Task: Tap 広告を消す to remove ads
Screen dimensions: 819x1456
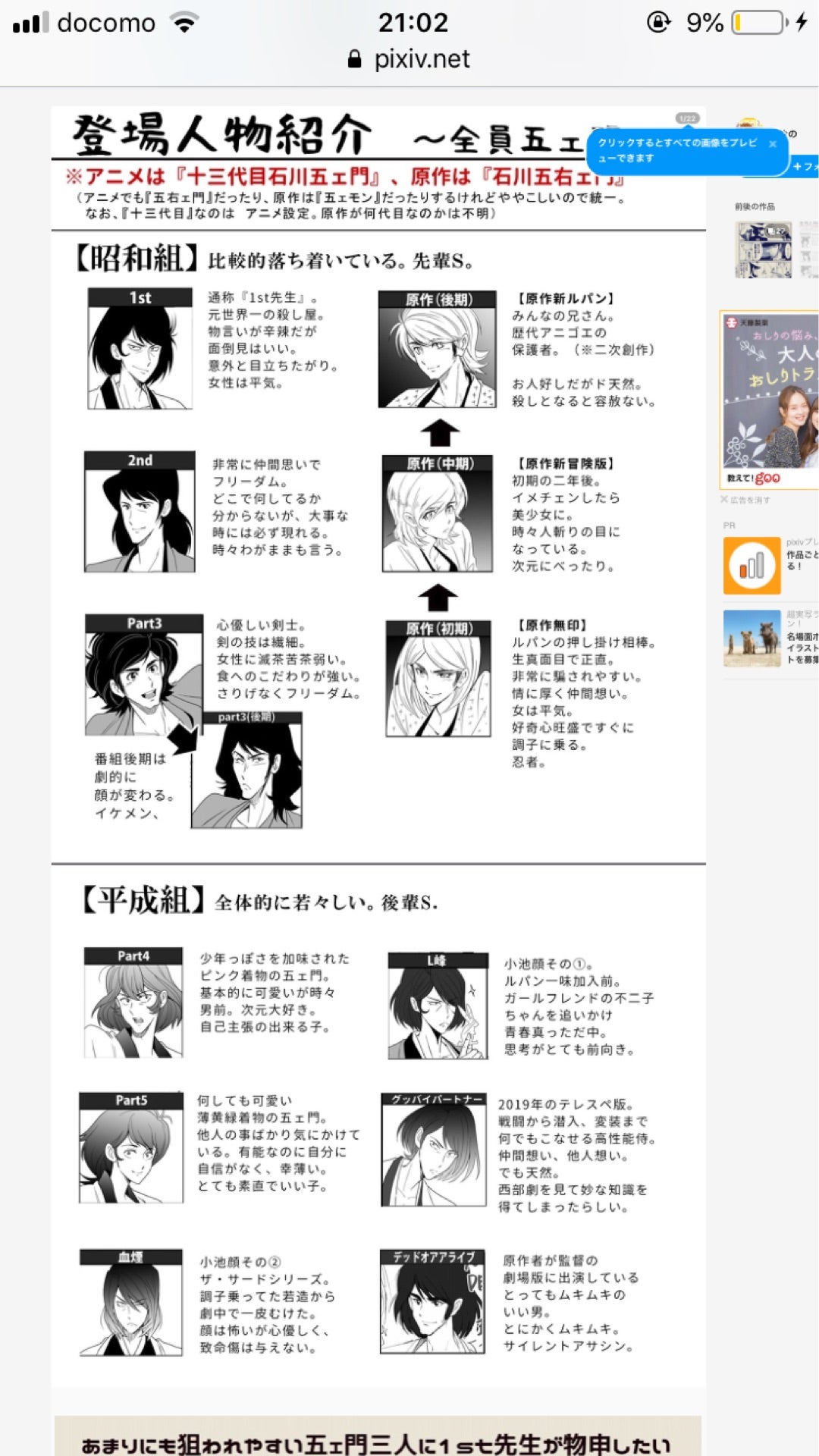Action: 746,500
